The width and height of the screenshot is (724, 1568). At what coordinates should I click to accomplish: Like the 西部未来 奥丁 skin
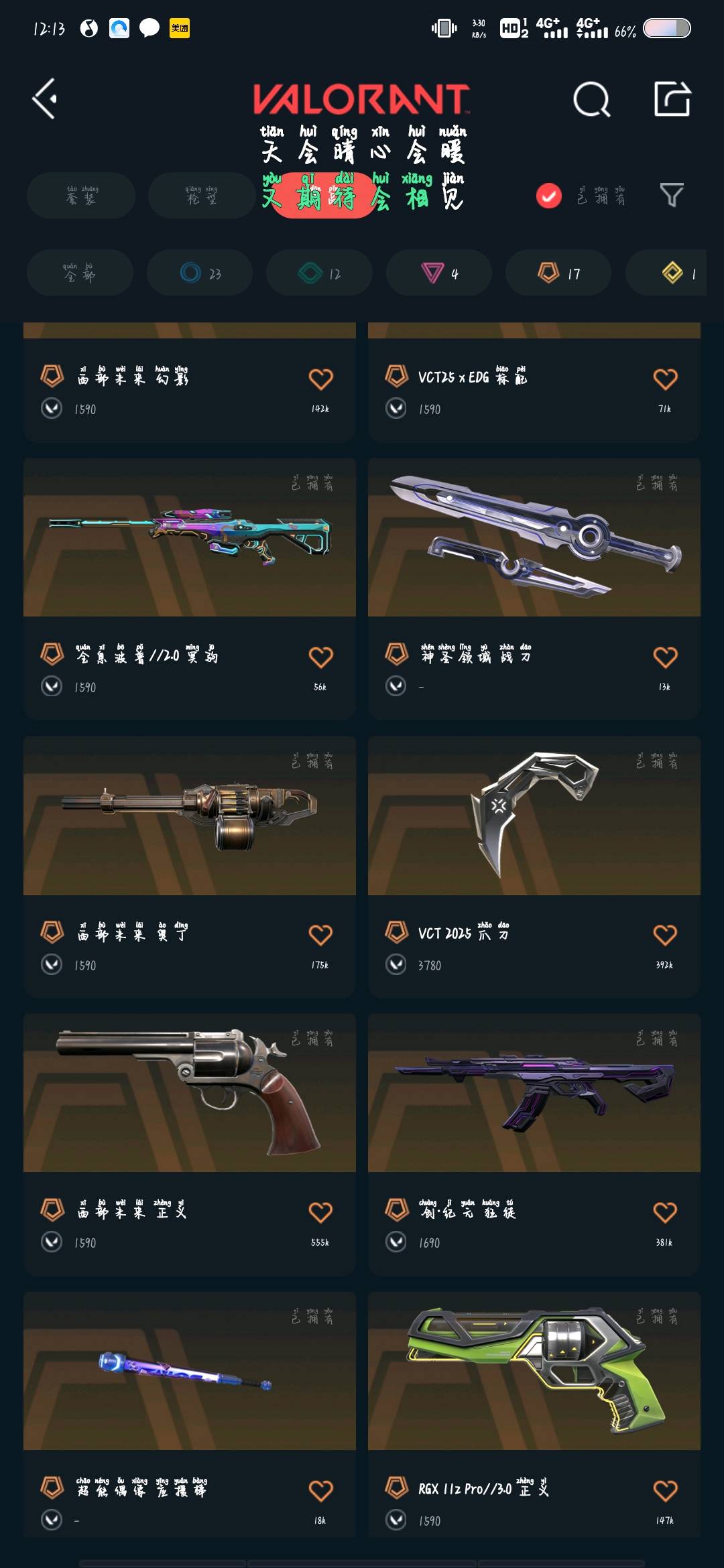pyautogui.click(x=320, y=935)
